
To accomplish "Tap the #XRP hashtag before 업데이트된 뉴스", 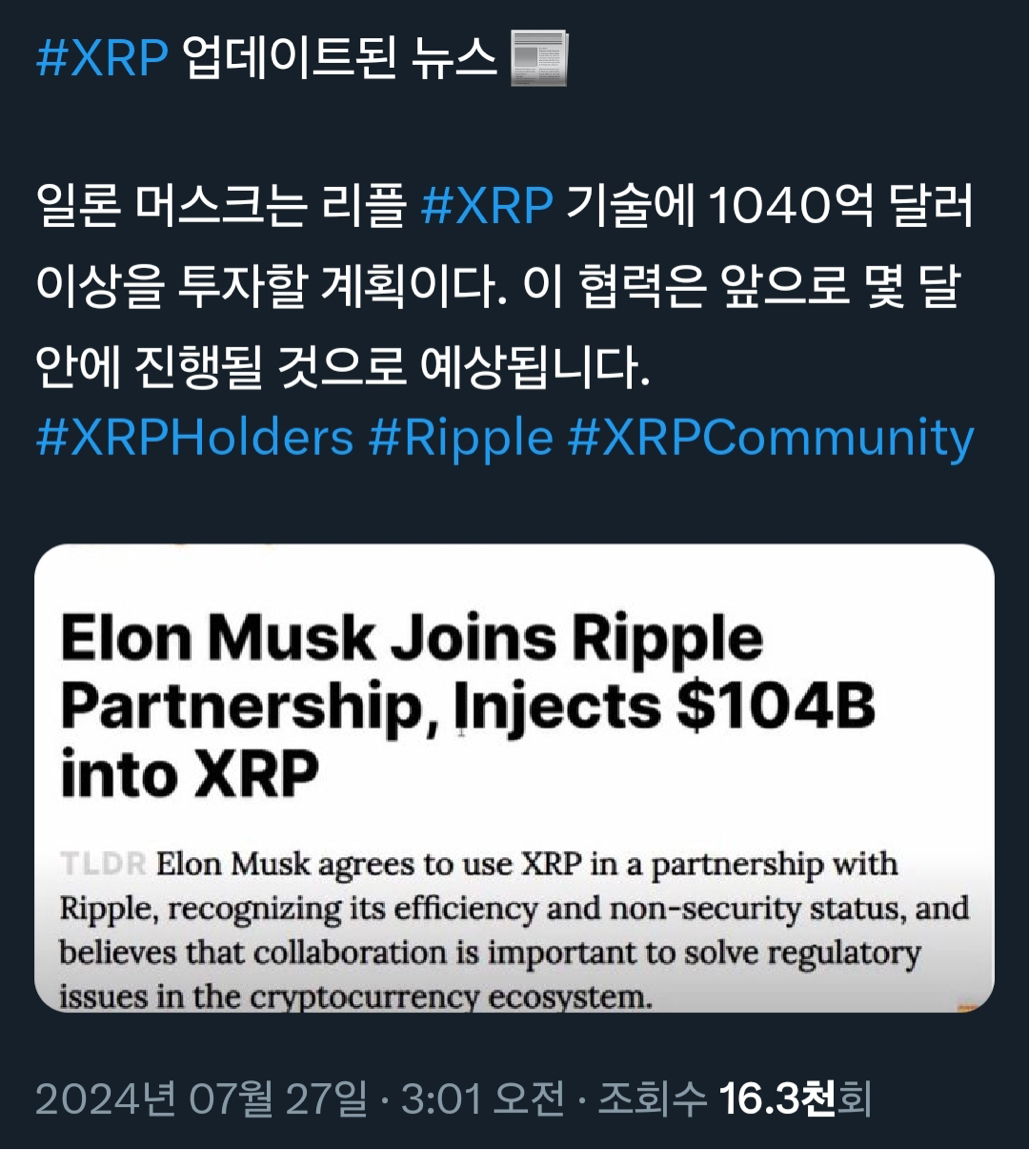I will [x=102, y=60].
